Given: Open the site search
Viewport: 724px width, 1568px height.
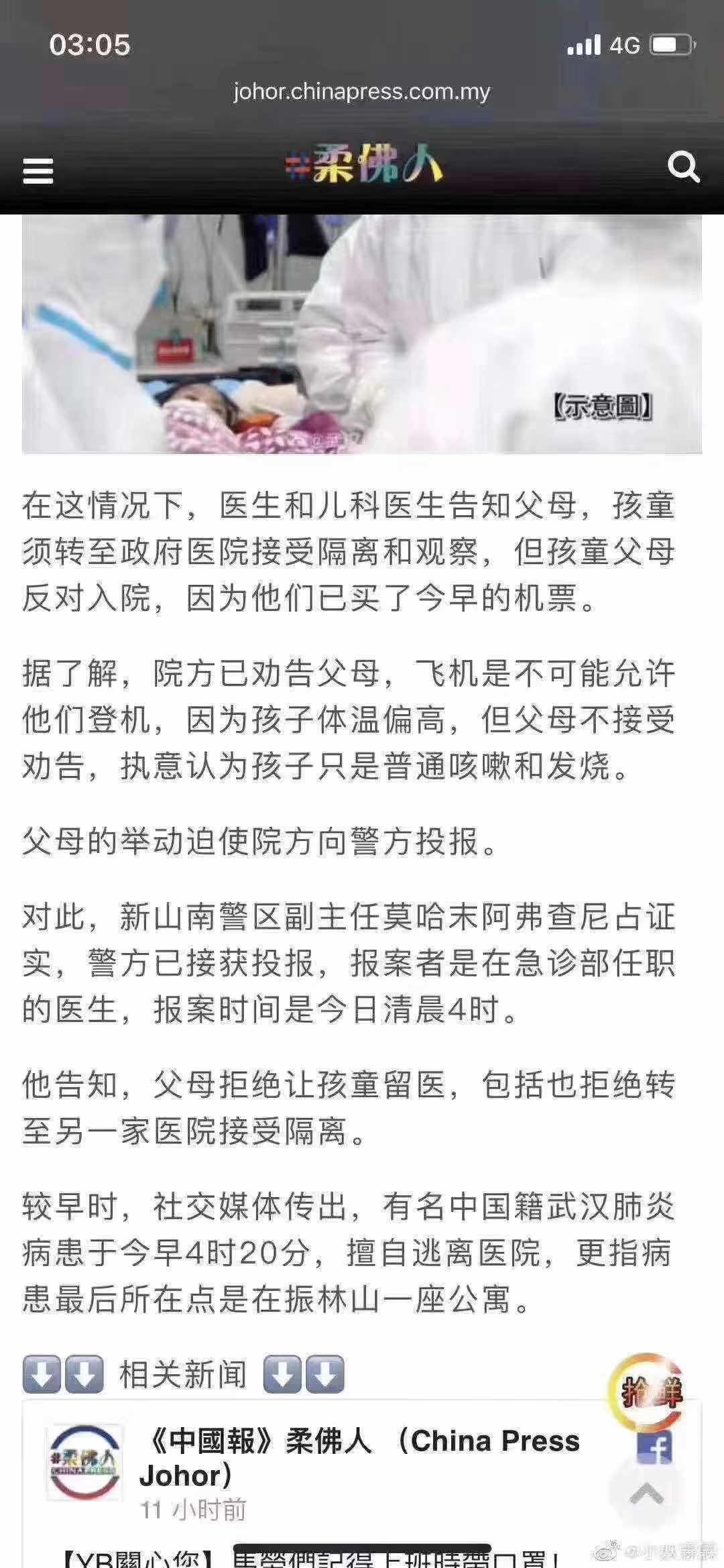Looking at the screenshot, I should tap(683, 166).
